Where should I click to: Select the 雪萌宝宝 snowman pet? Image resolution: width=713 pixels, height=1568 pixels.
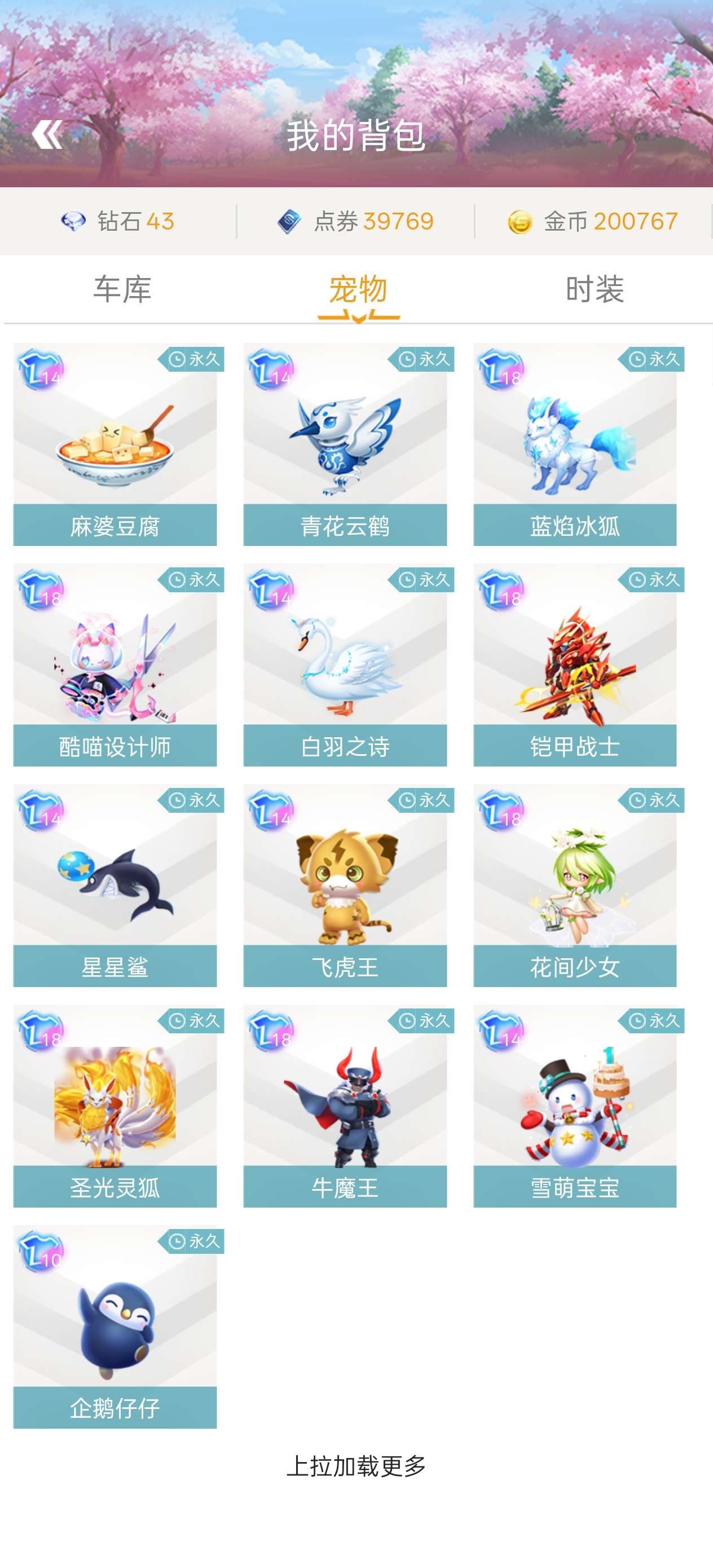pos(575,1106)
